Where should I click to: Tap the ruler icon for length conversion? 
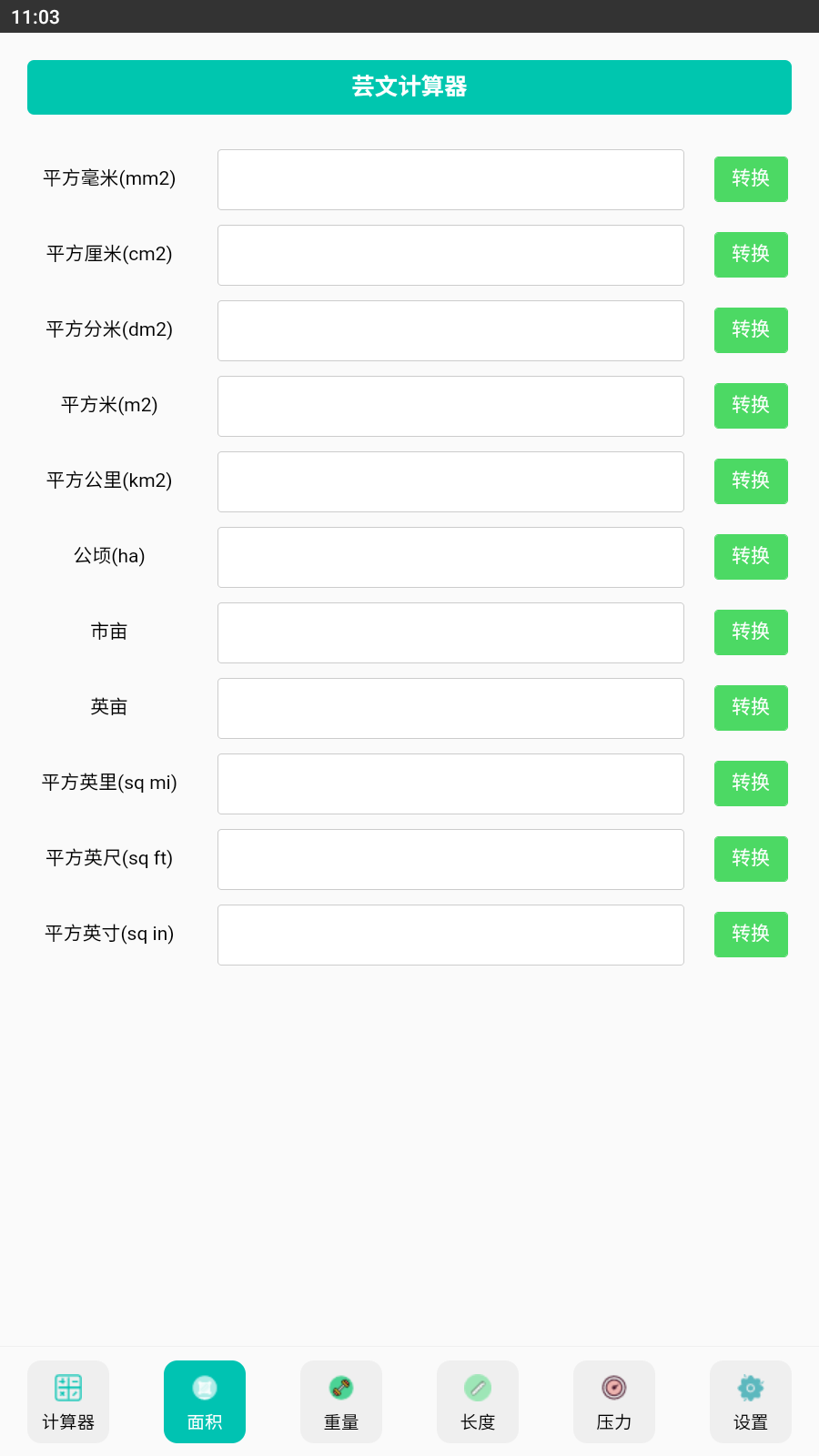tap(477, 1389)
